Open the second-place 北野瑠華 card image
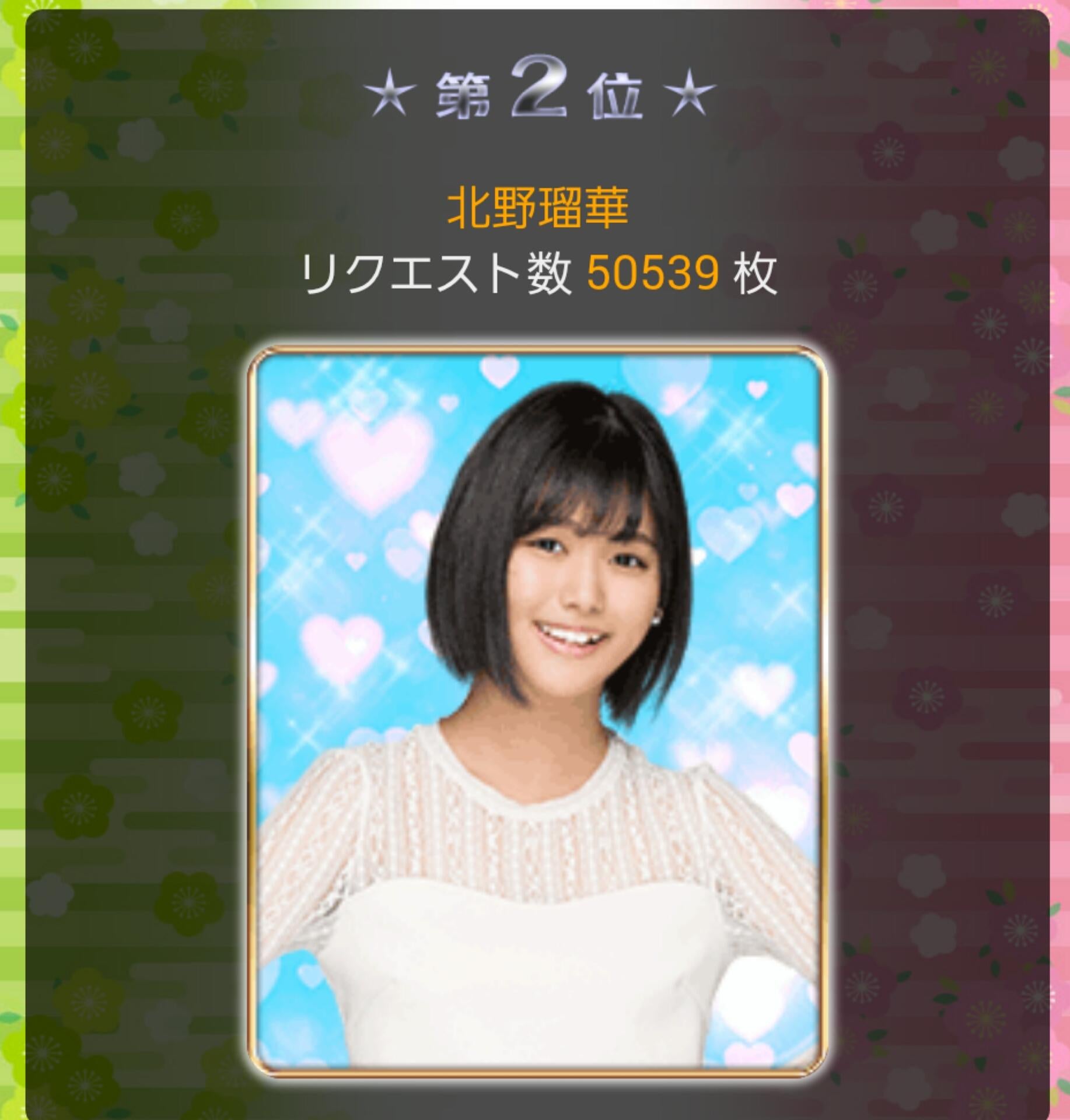The width and height of the screenshot is (1070, 1120). coord(537,712)
